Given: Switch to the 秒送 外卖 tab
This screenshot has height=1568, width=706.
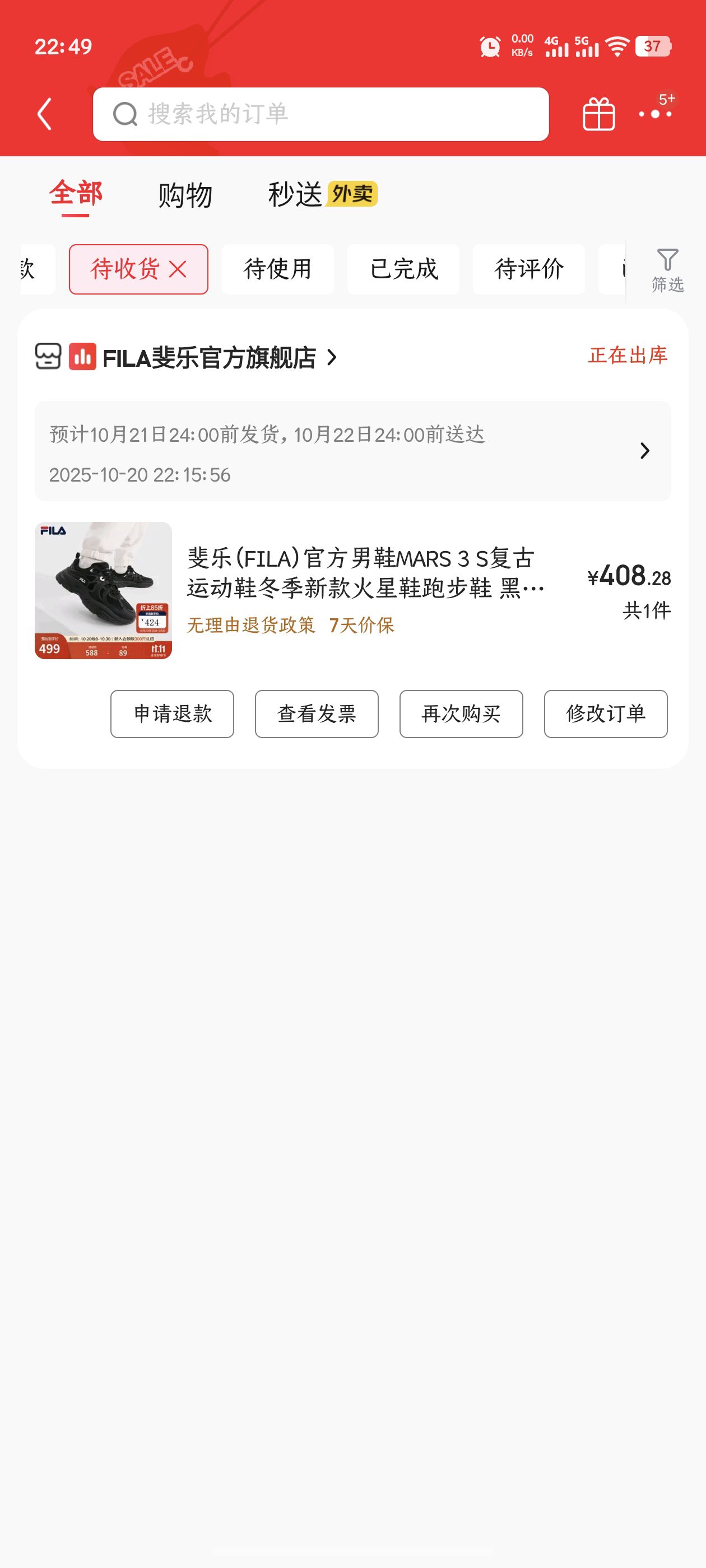Looking at the screenshot, I should point(322,194).
